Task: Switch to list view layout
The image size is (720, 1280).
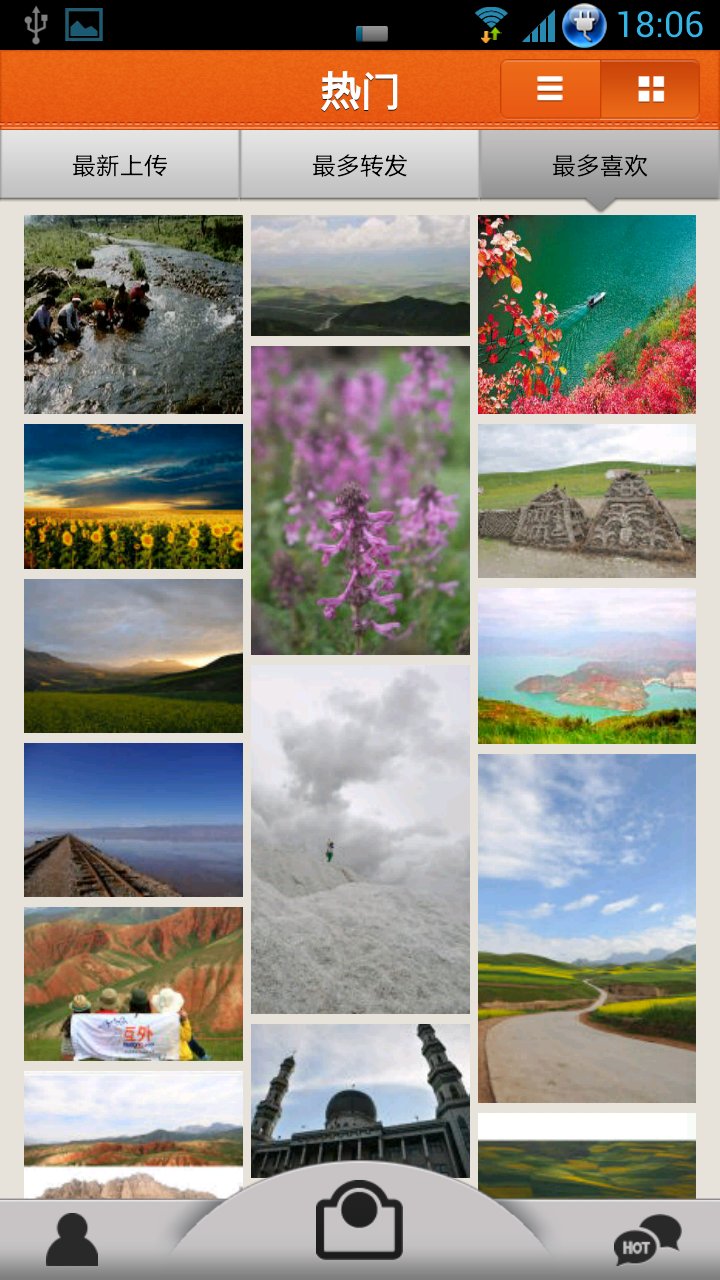Action: click(x=550, y=89)
